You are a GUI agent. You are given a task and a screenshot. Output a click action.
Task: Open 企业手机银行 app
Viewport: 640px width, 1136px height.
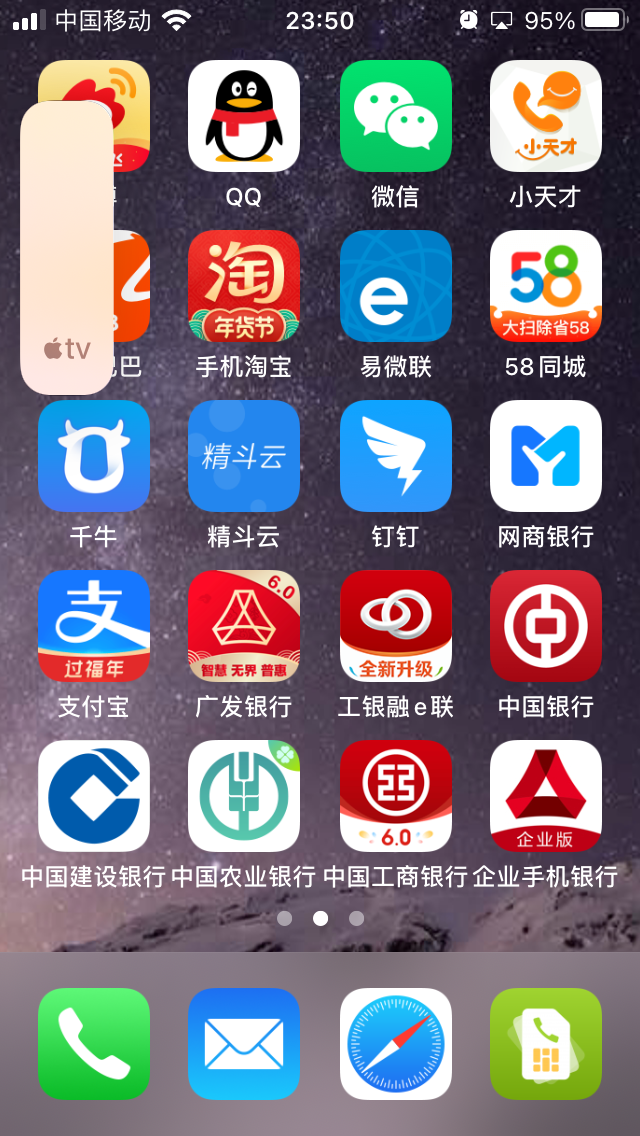tap(545, 796)
